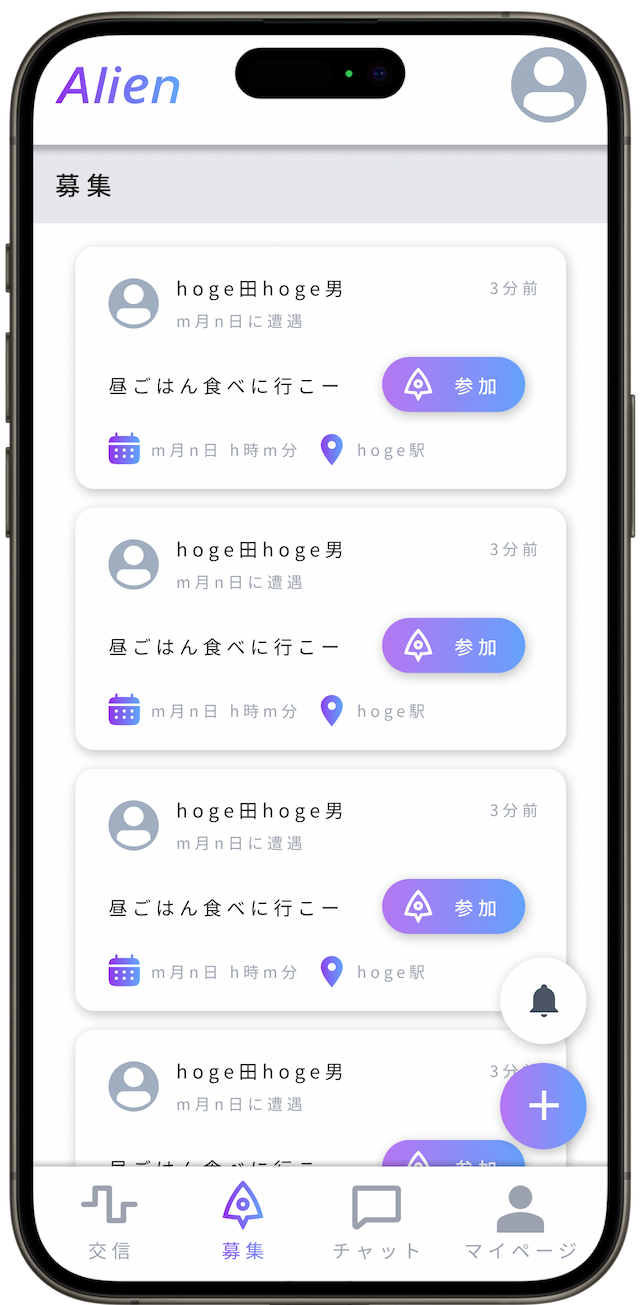The image size is (640, 1305).
Task: Open the notifications bell
Action: (543, 1000)
